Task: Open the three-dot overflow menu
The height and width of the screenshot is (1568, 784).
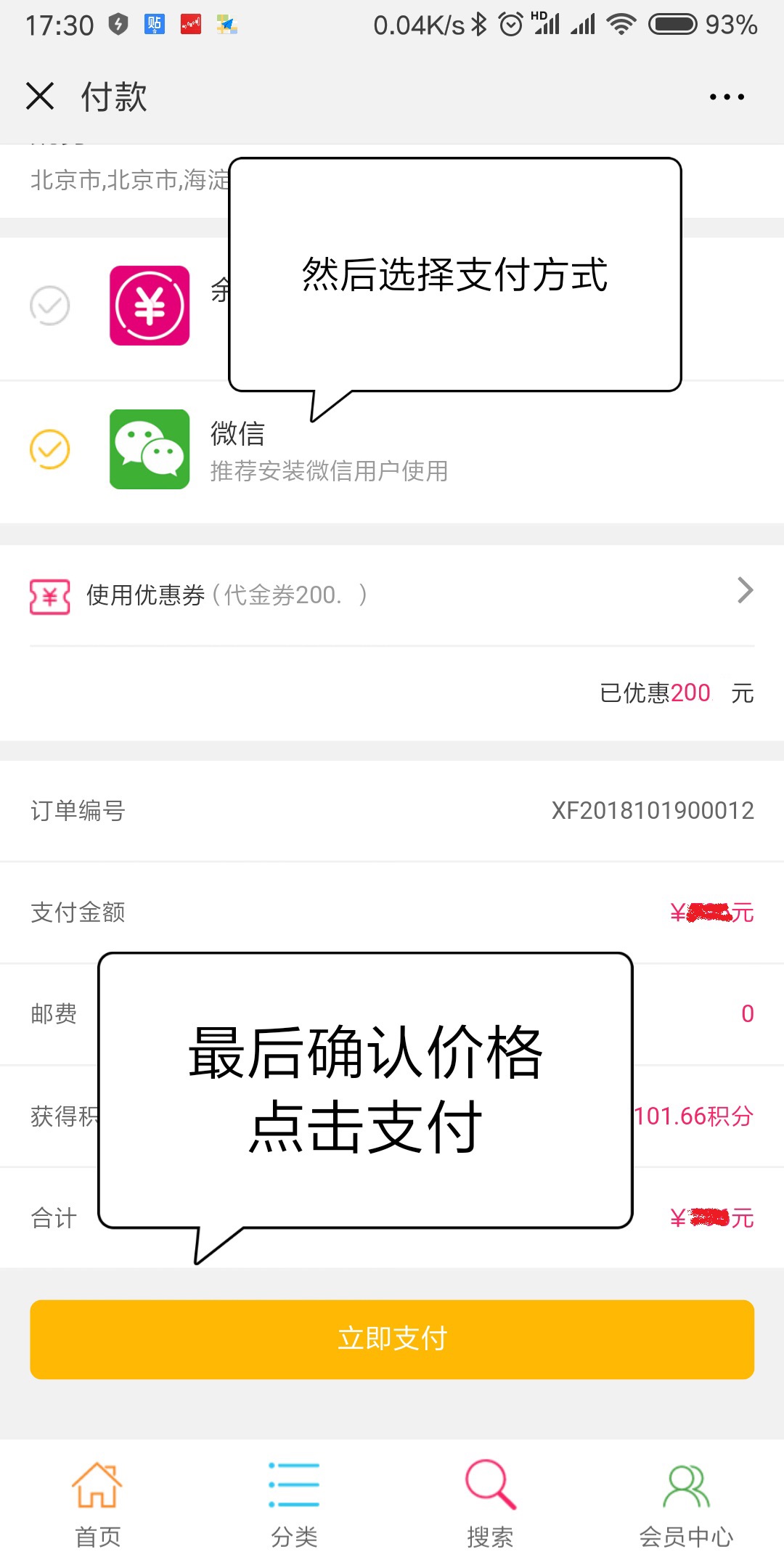Action: click(x=727, y=97)
